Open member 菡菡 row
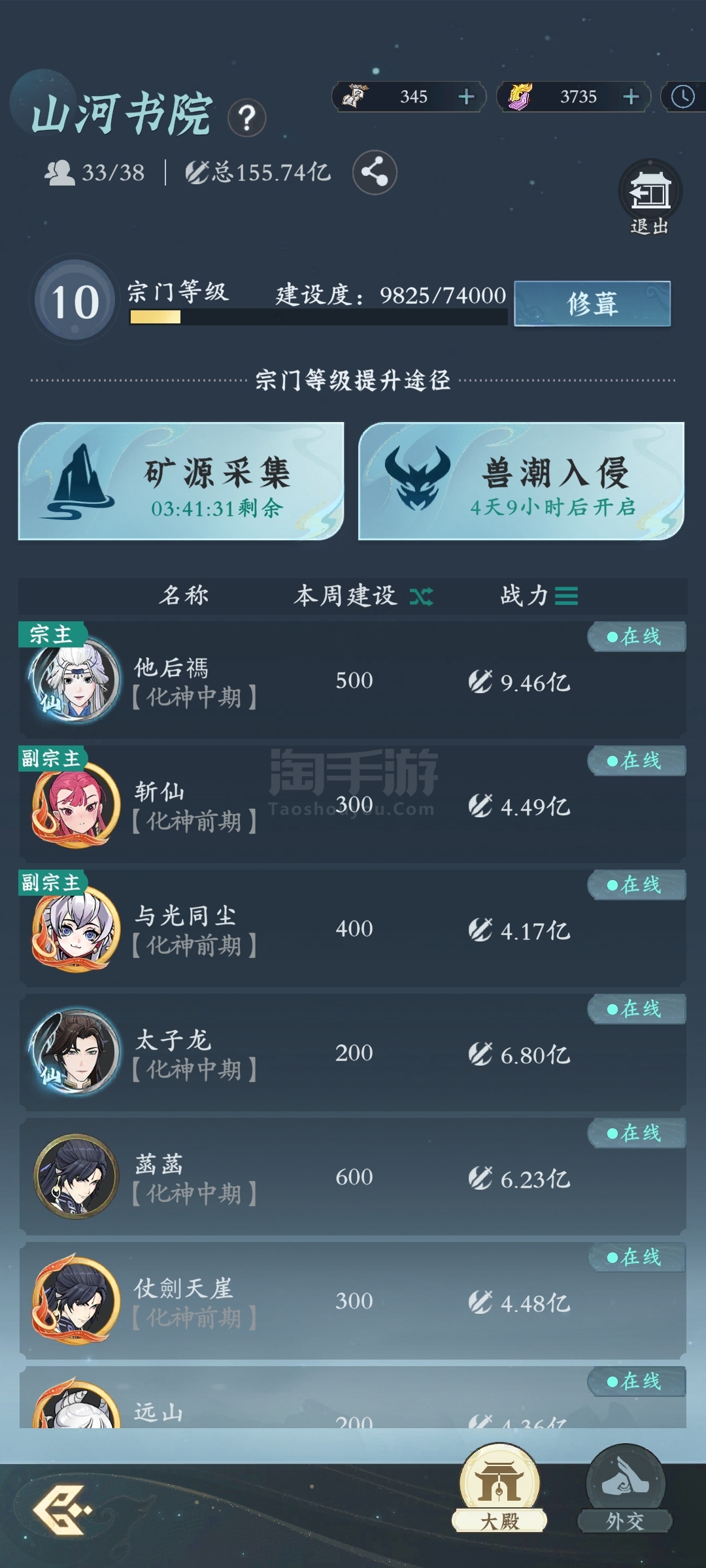 (x=353, y=1177)
